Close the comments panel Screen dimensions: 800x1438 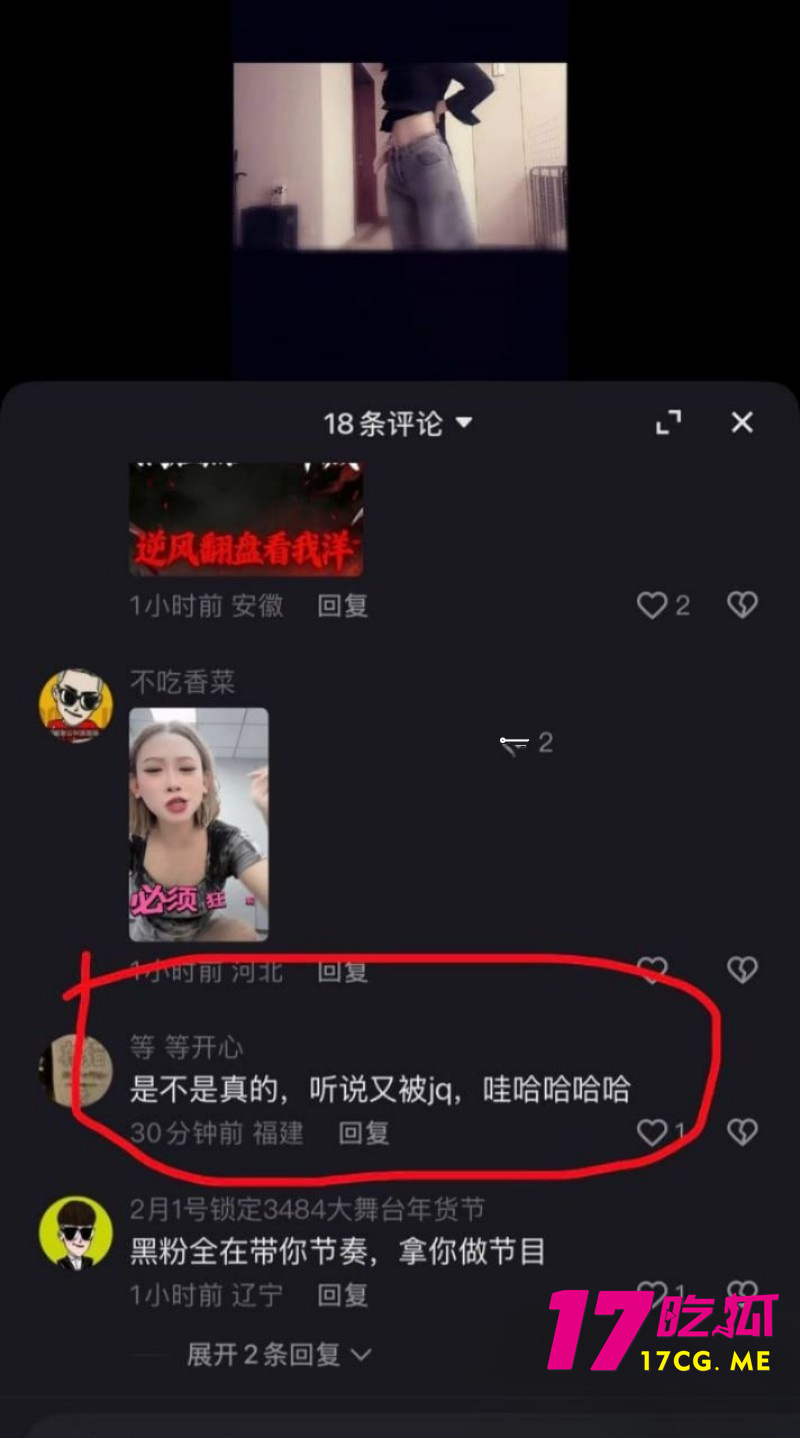(x=741, y=423)
